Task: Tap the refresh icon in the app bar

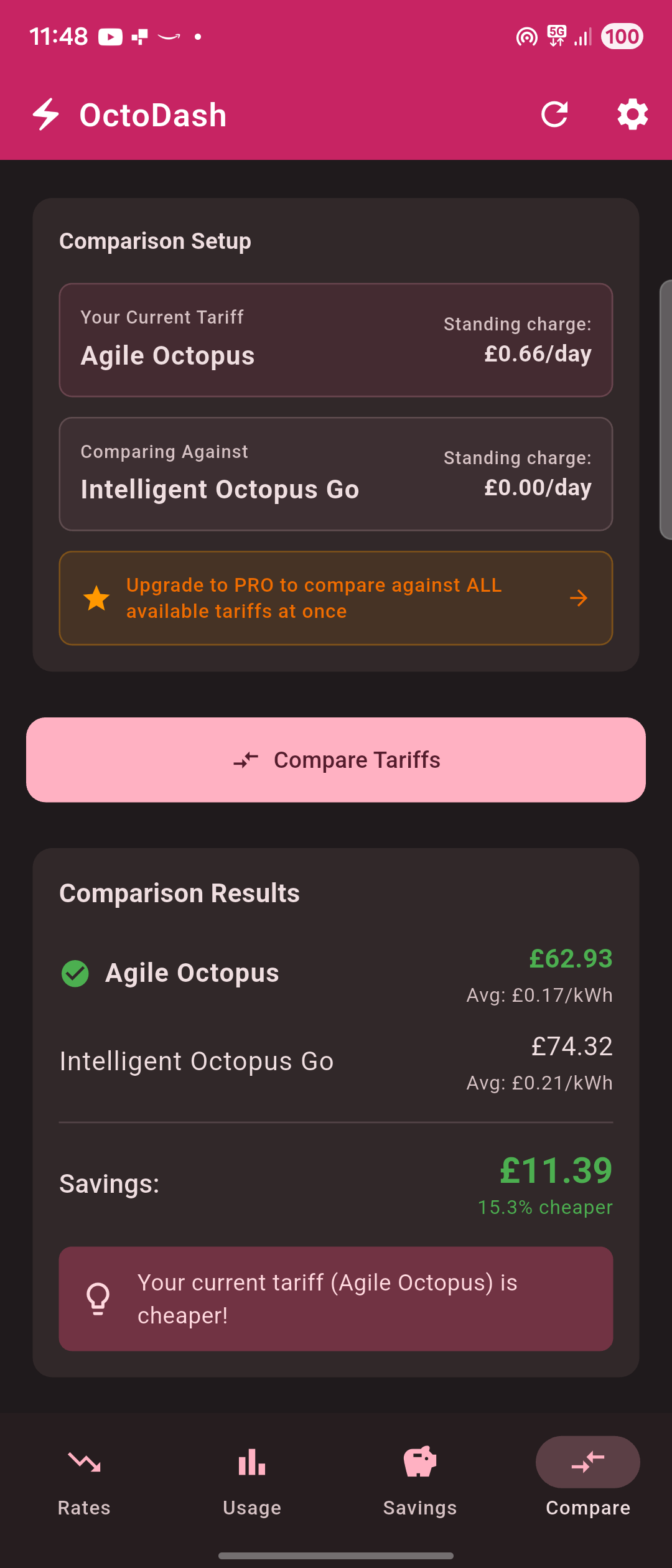Action: pos(556,114)
